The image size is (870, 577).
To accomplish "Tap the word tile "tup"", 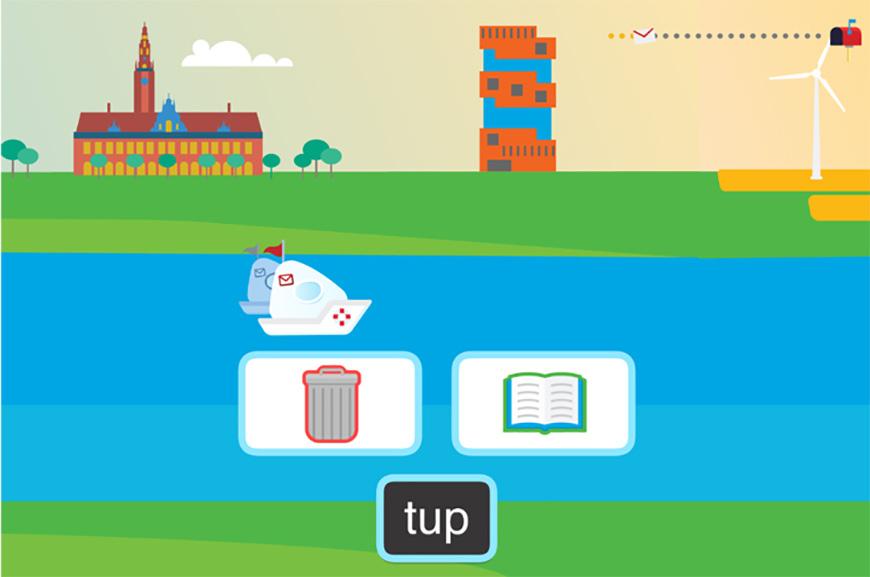I will click(436, 519).
